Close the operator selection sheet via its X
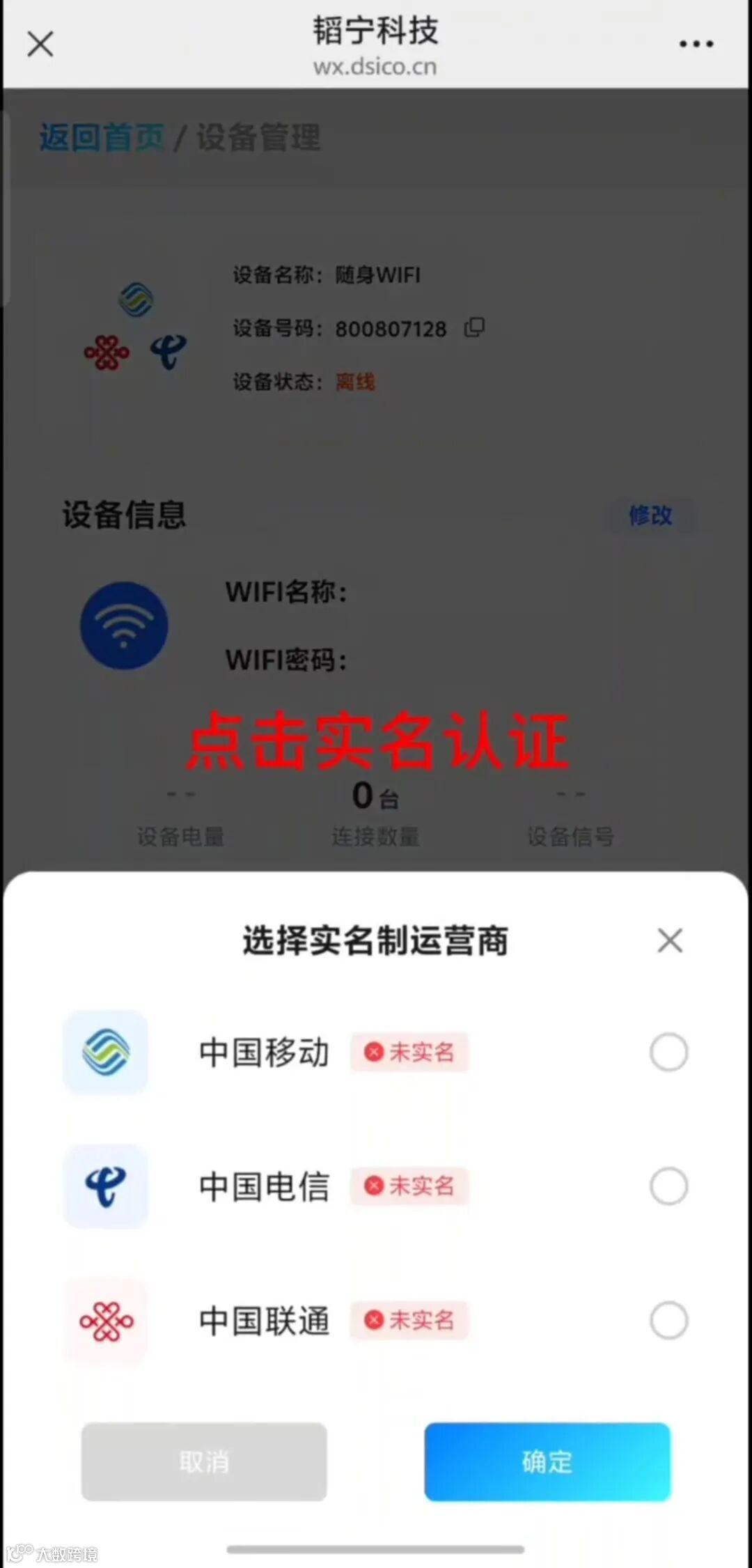Screen dimensions: 752x1568 click(670, 940)
